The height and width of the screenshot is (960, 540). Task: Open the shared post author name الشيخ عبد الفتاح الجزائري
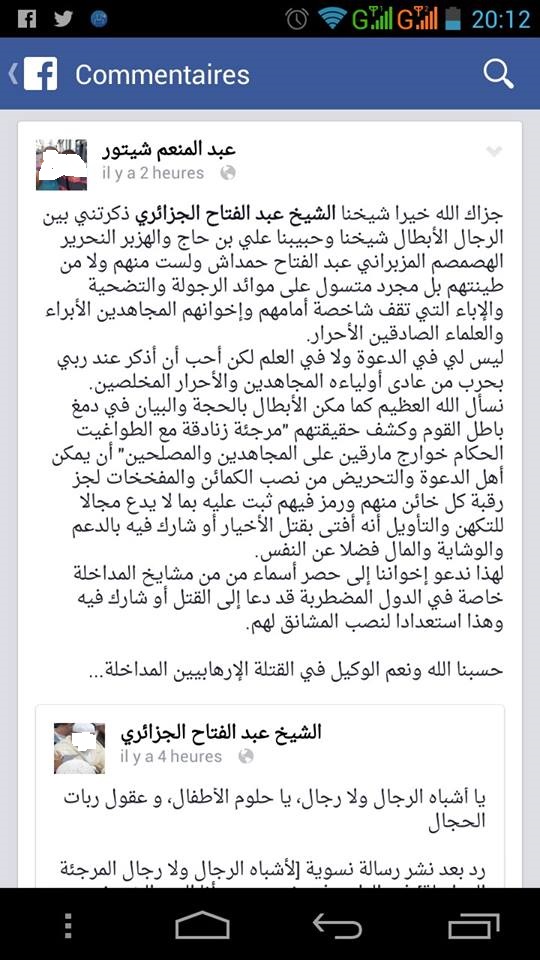point(221,732)
